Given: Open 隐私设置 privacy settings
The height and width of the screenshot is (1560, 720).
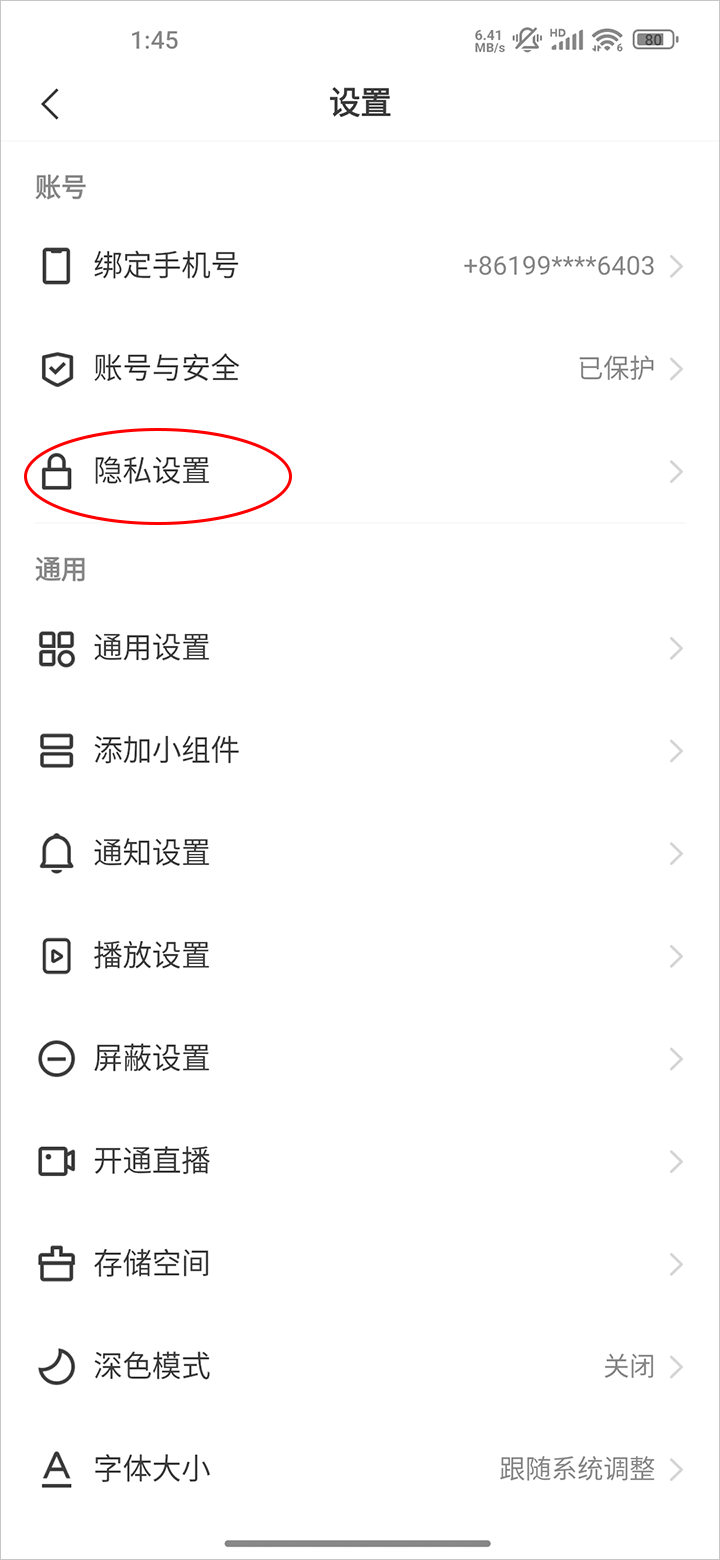Looking at the screenshot, I should pyautogui.click(x=360, y=472).
